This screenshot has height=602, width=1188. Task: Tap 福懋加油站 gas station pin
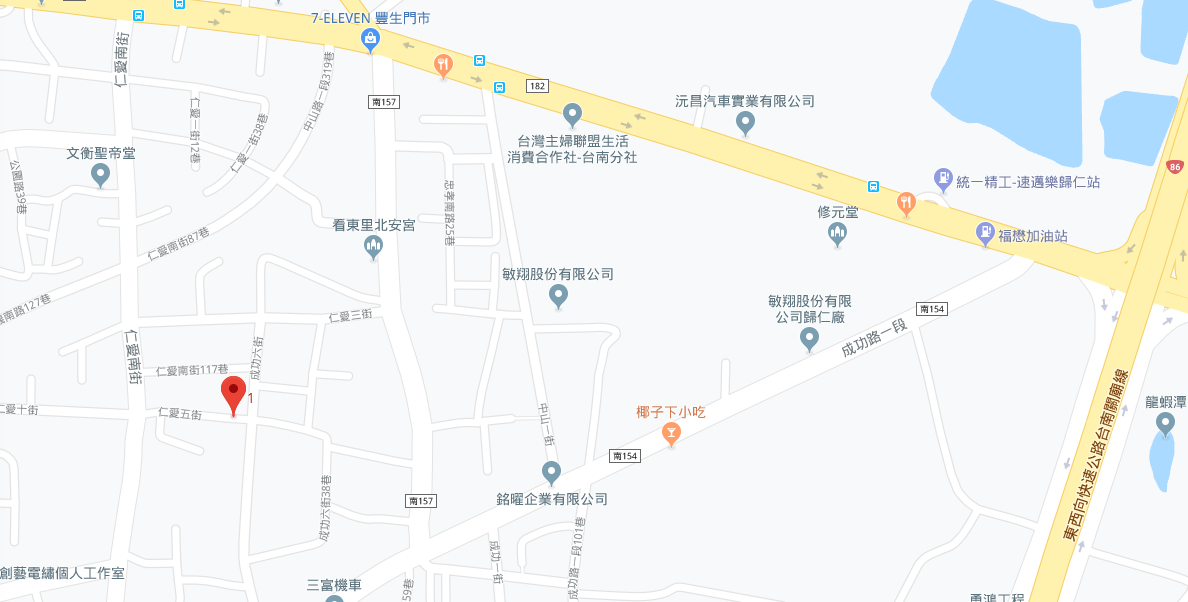coord(985,234)
